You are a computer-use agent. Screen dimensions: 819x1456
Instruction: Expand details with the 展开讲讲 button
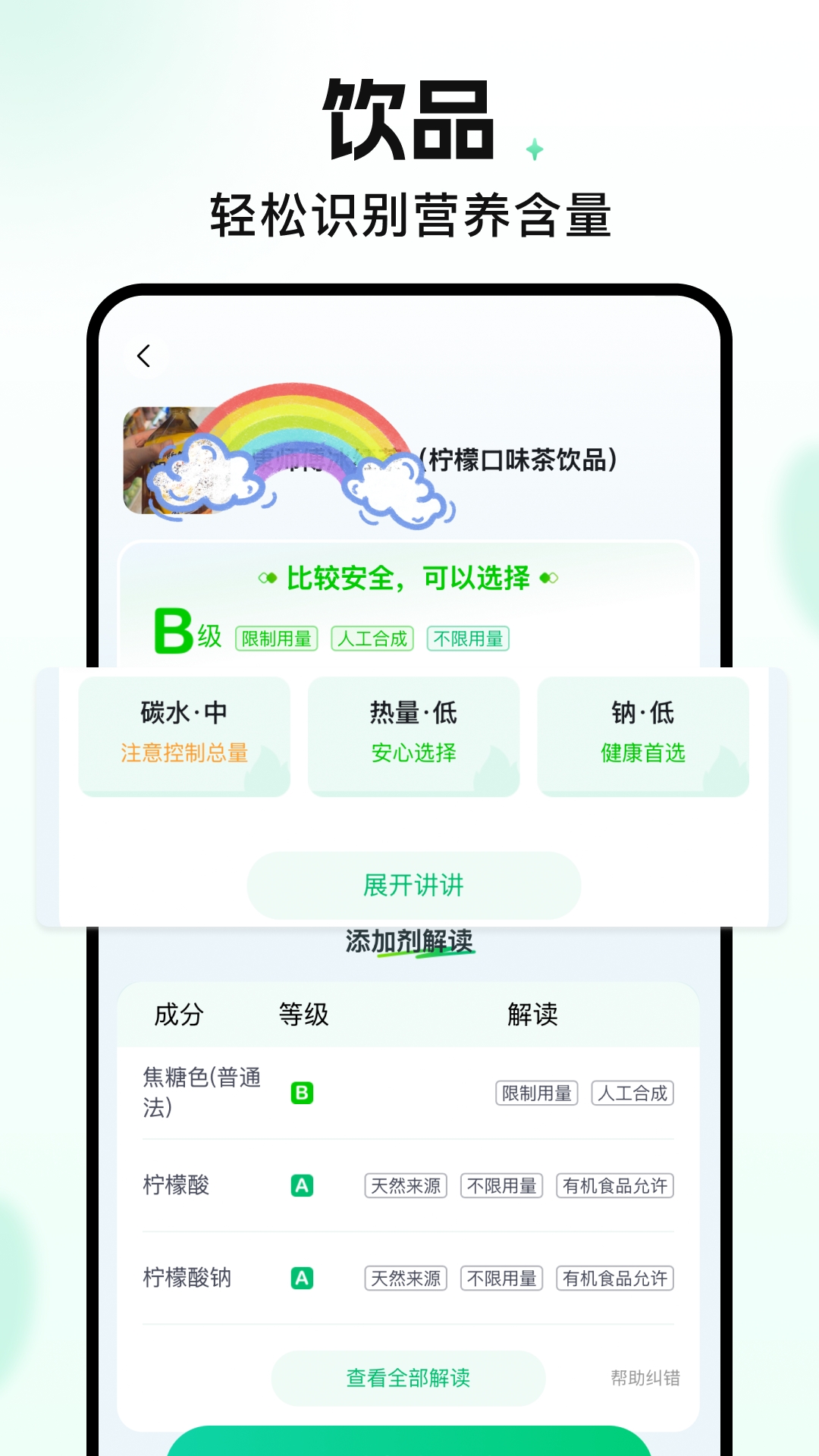[413, 884]
